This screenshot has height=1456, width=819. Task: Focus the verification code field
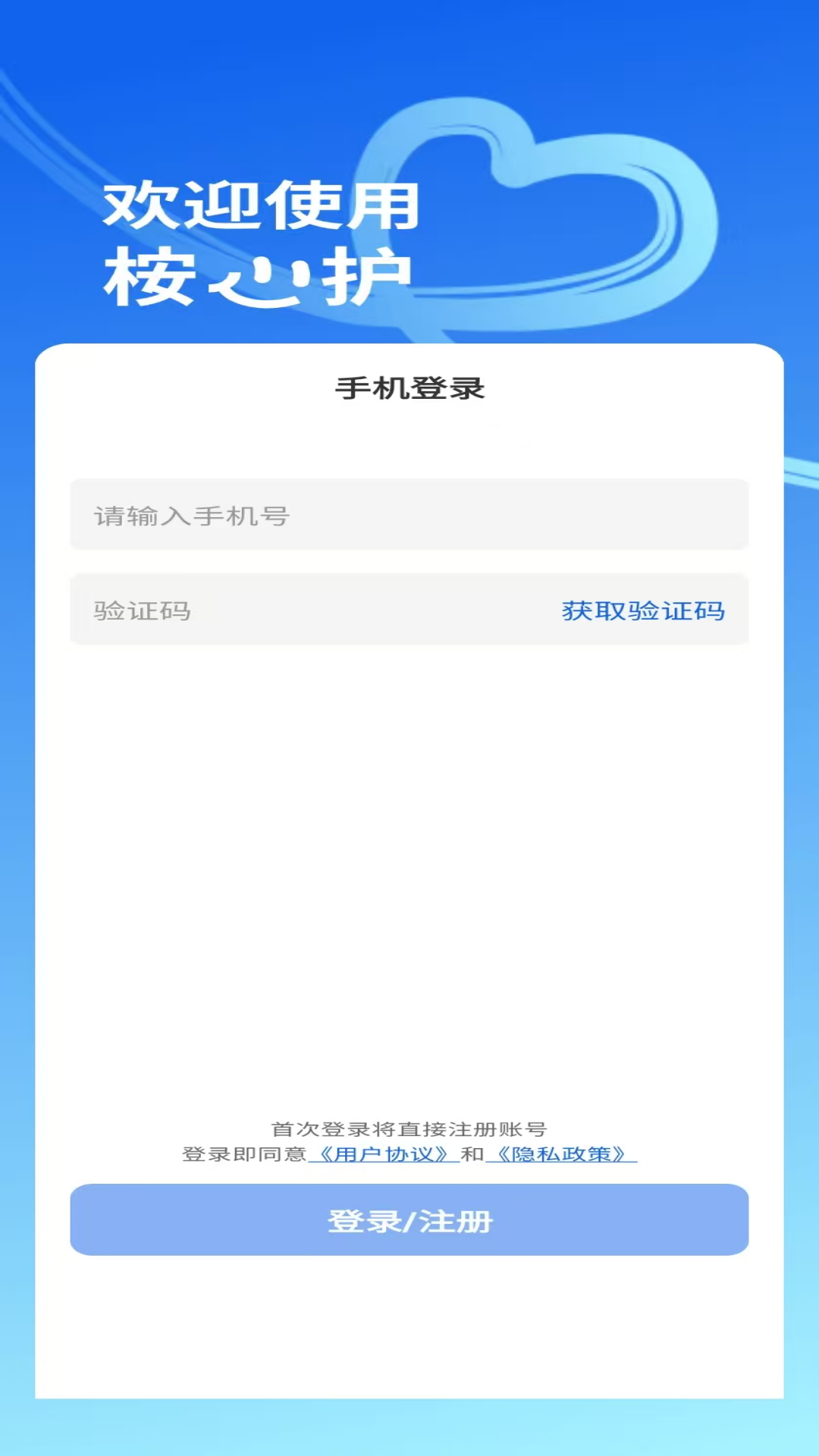(x=303, y=610)
